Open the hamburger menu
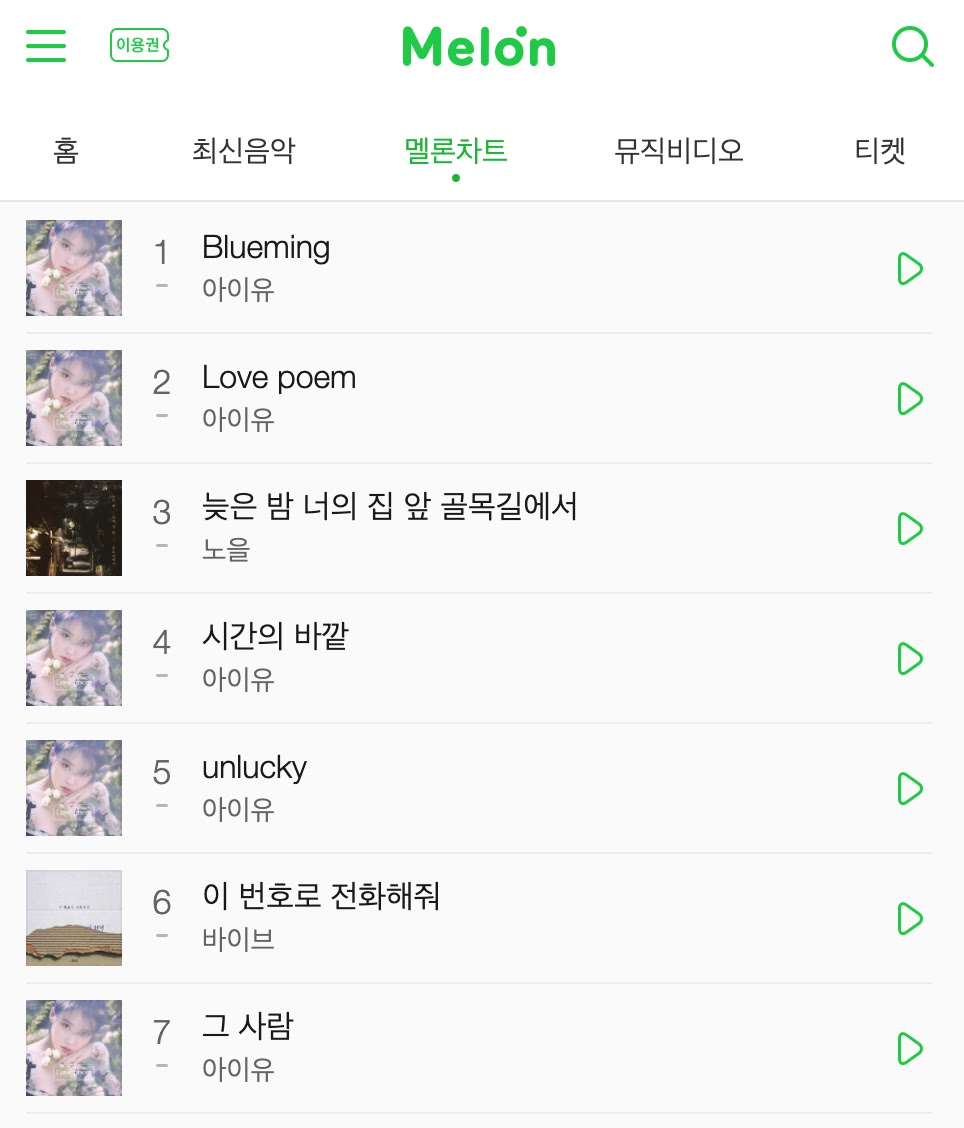 tap(46, 46)
